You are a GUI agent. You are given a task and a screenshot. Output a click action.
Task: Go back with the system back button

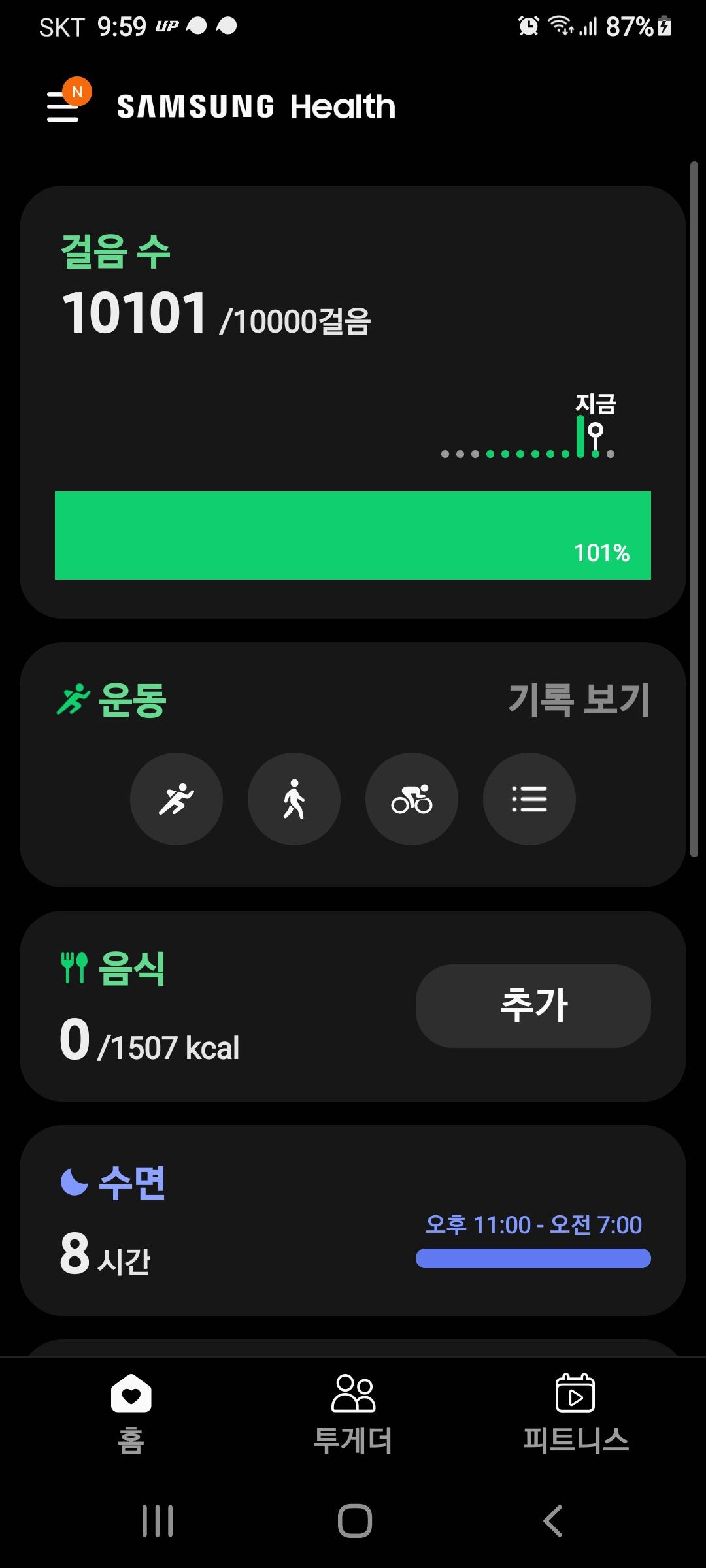tap(553, 1521)
